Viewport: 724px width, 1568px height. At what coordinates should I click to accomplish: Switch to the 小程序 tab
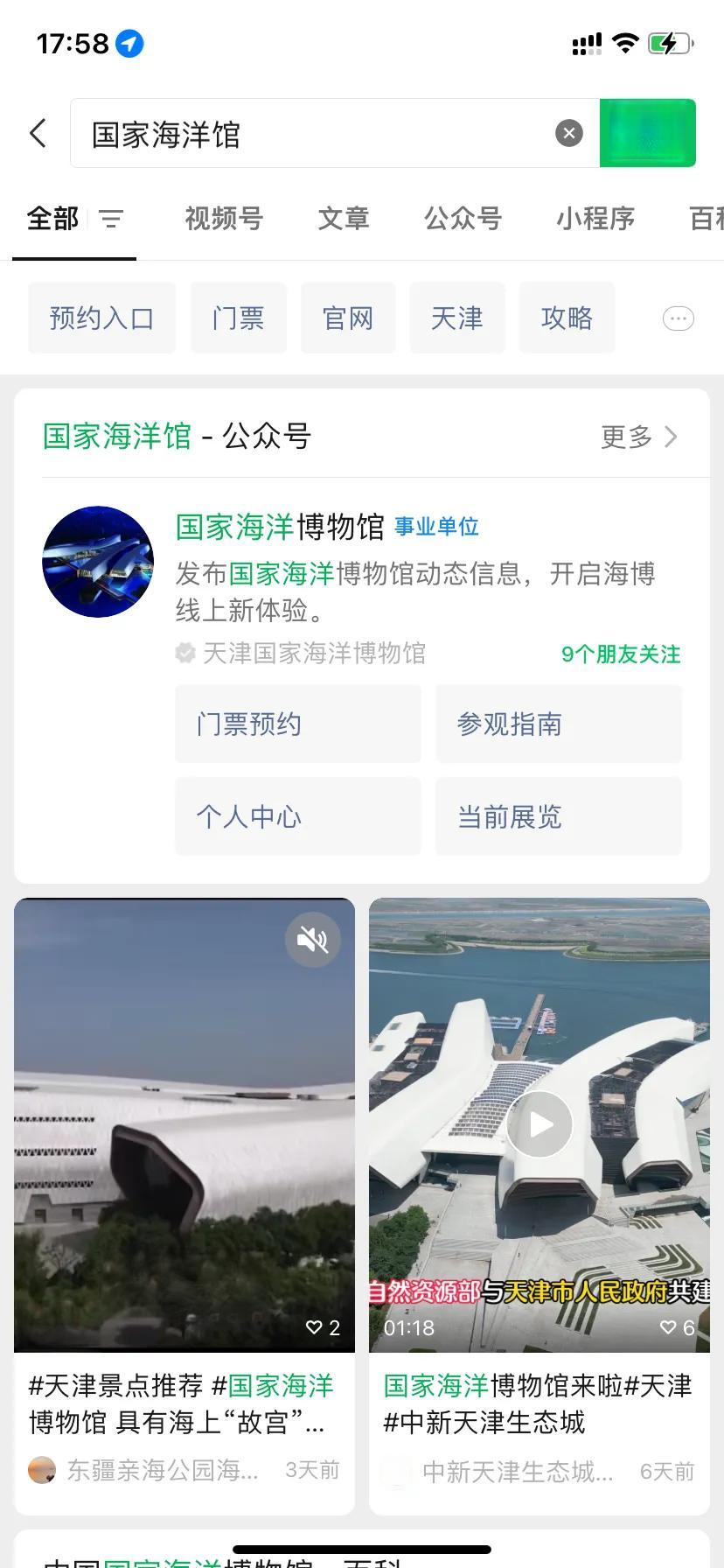[595, 219]
